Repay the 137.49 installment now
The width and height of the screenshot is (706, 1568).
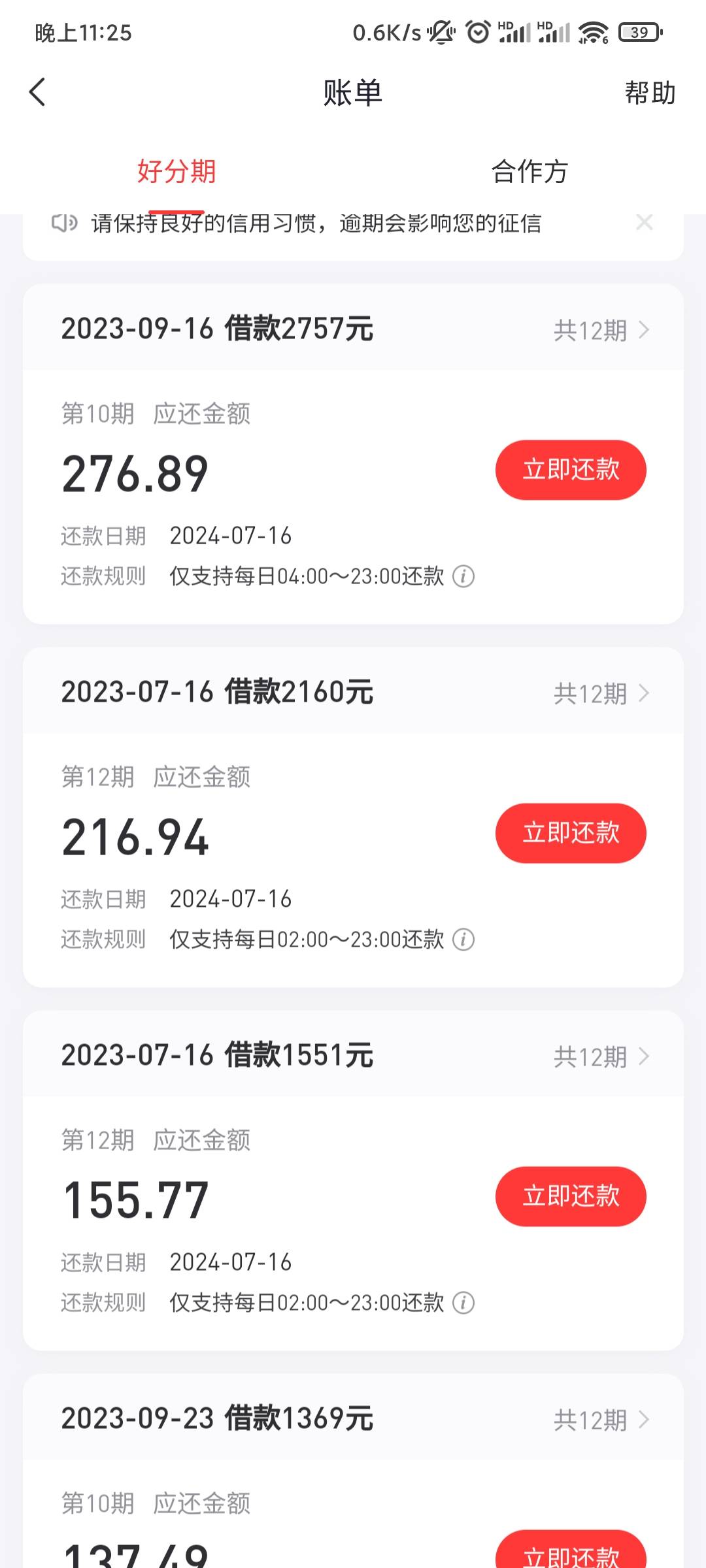tap(571, 1551)
